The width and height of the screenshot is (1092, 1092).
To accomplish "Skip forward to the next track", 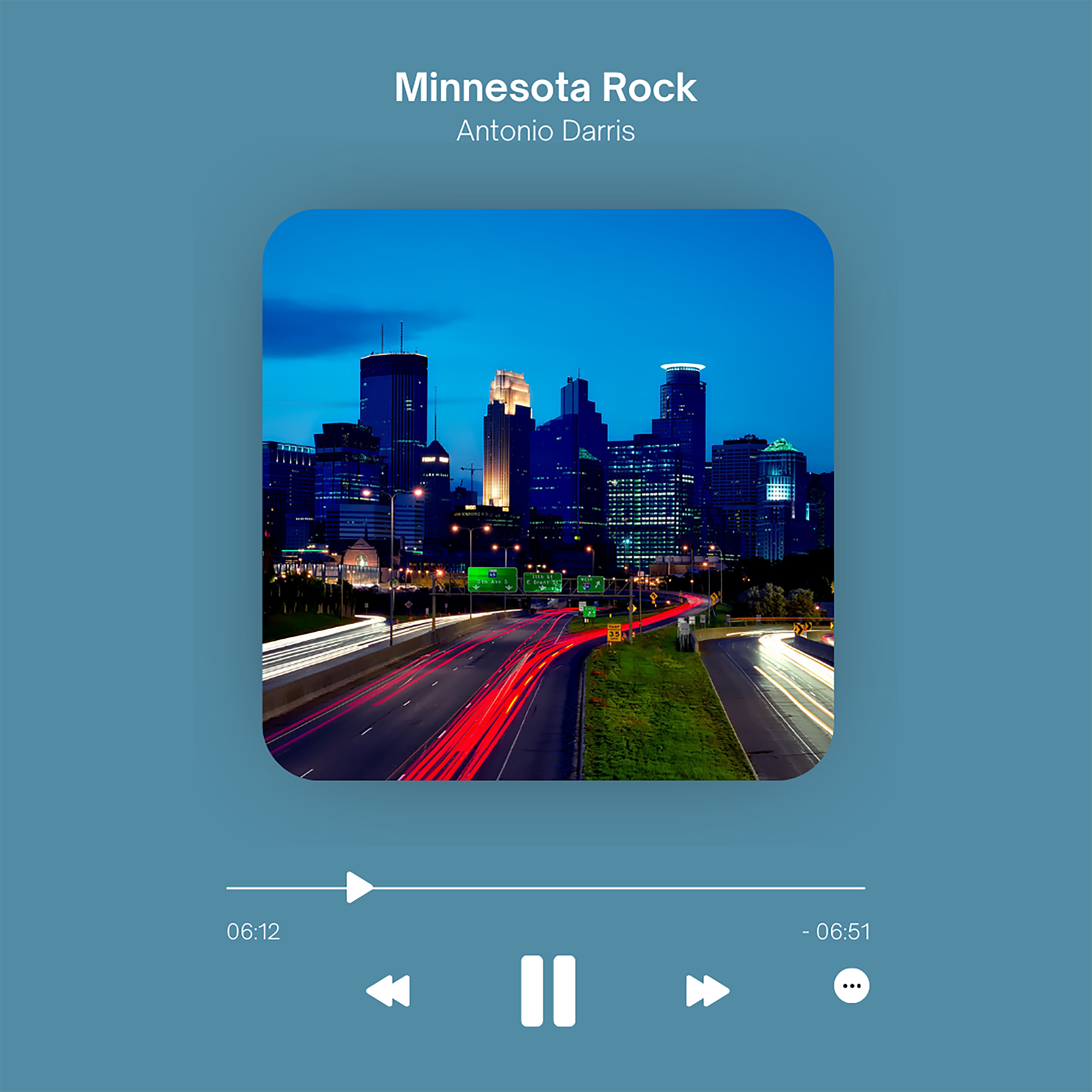I will pos(707,990).
